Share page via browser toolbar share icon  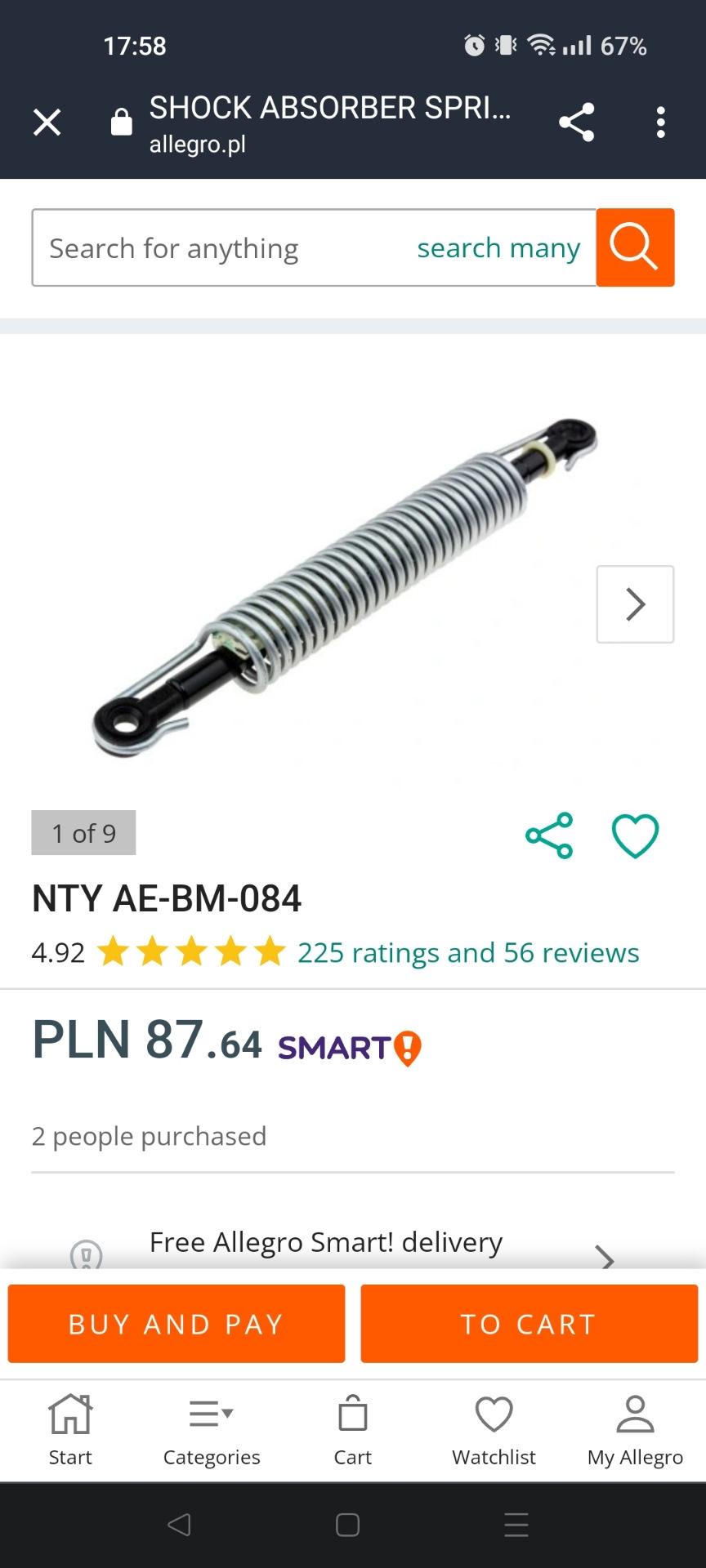coord(576,122)
